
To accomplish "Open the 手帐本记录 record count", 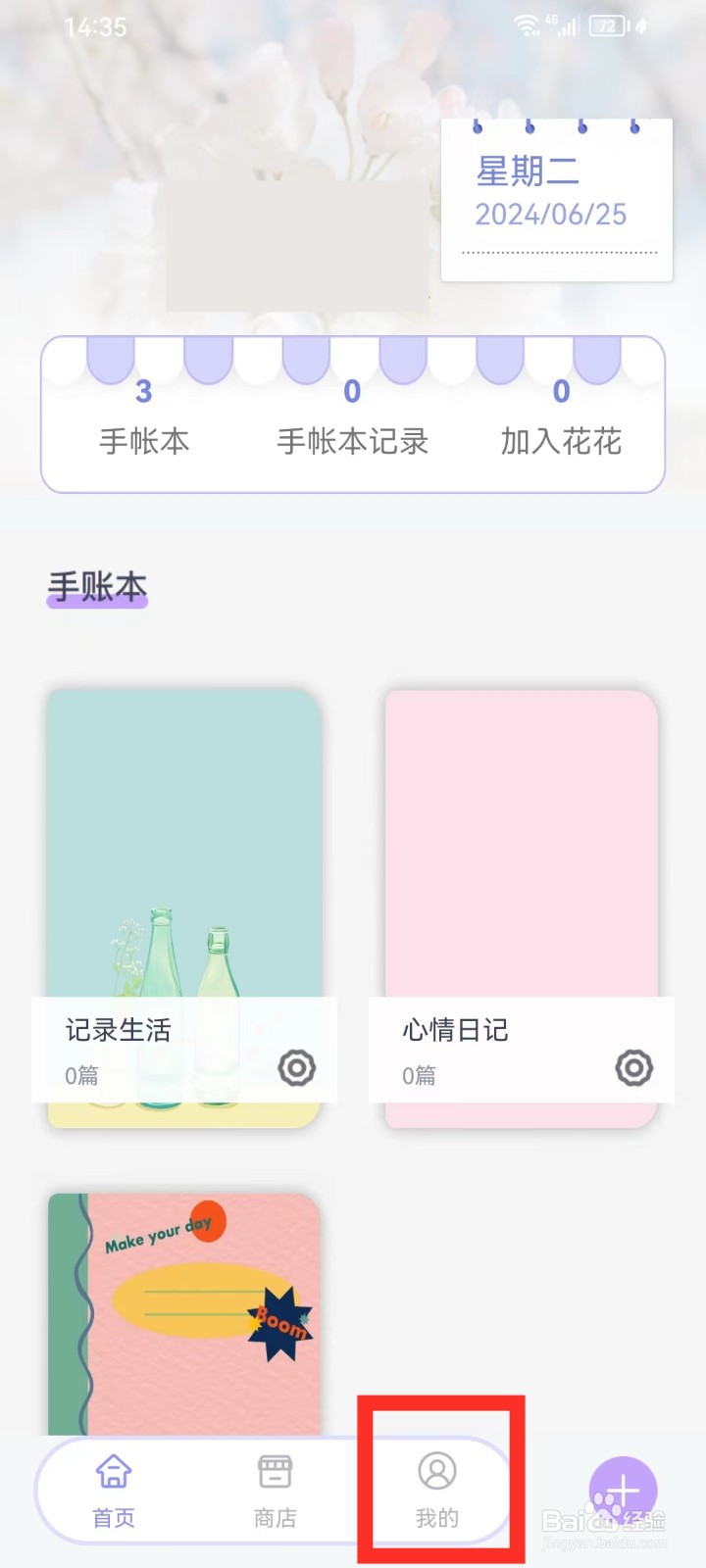I will [352, 416].
